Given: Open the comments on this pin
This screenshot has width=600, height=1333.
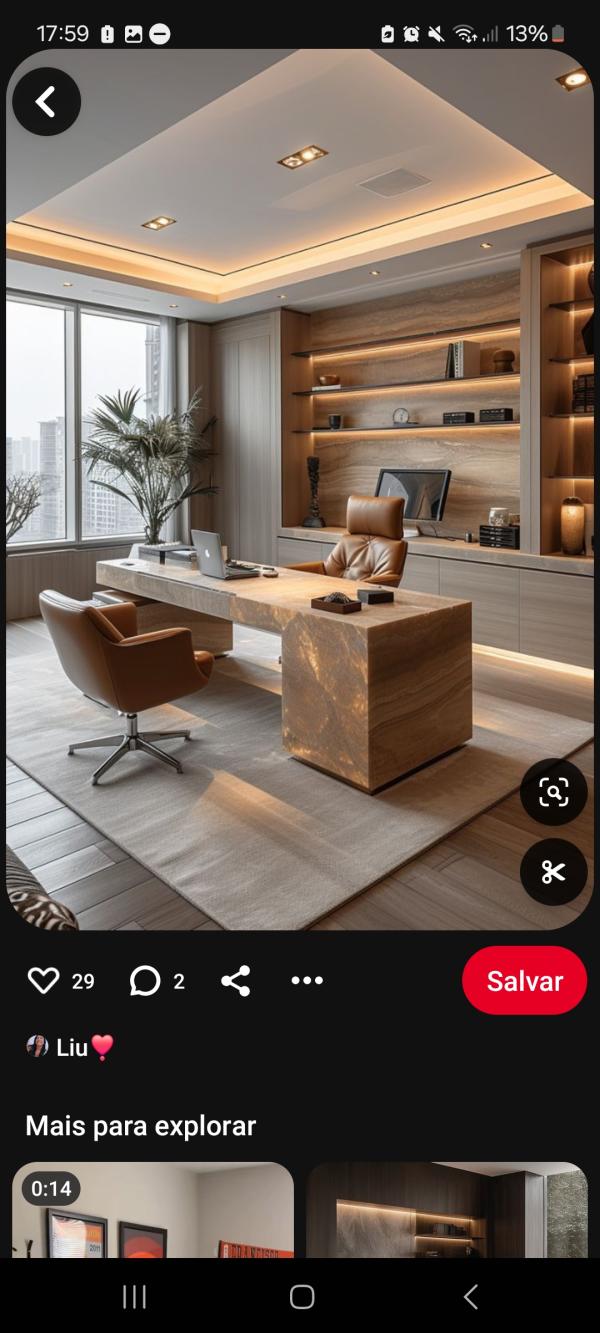Looking at the screenshot, I should click(145, 981).
